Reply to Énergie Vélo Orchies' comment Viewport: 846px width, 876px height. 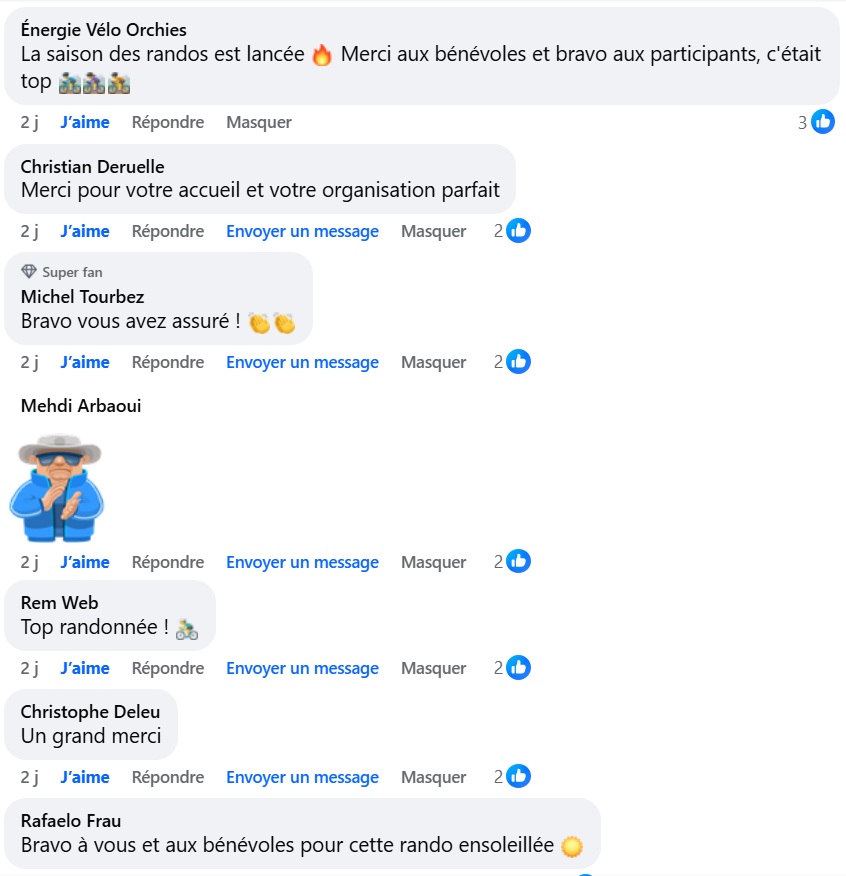tap(167, 122)
